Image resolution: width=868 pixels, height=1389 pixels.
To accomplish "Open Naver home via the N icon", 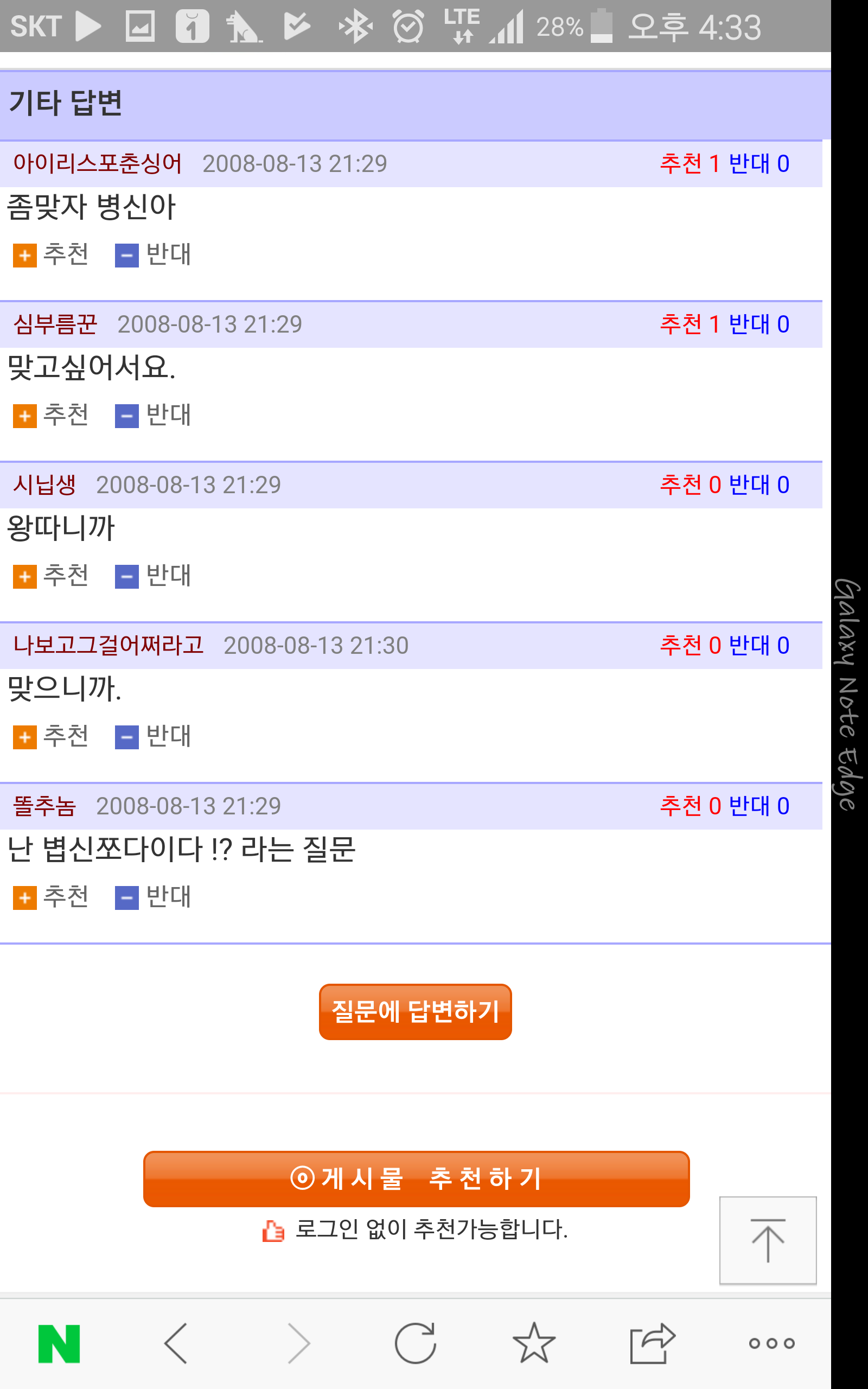I will point(59,1343).
